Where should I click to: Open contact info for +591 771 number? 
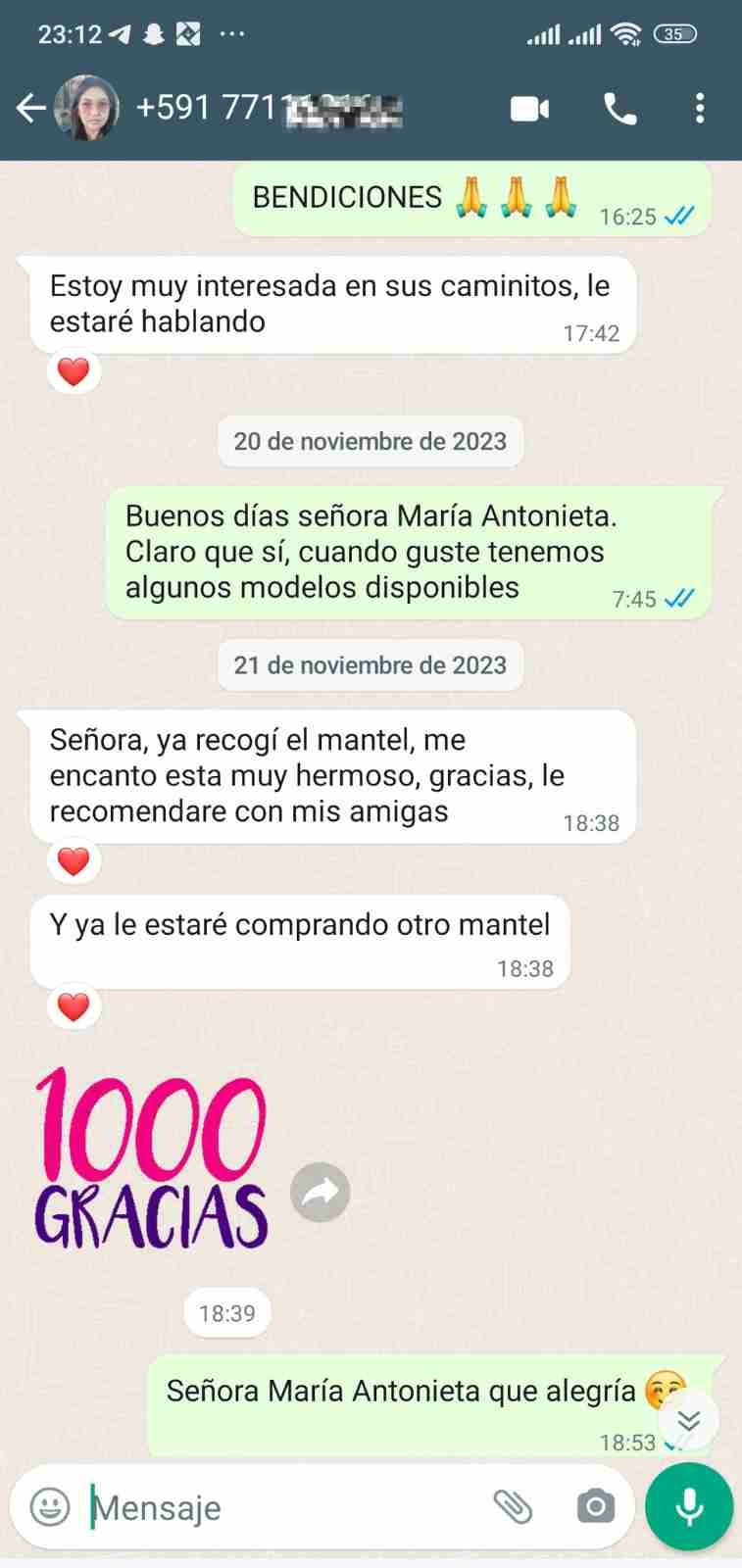[x=270, y=108]
